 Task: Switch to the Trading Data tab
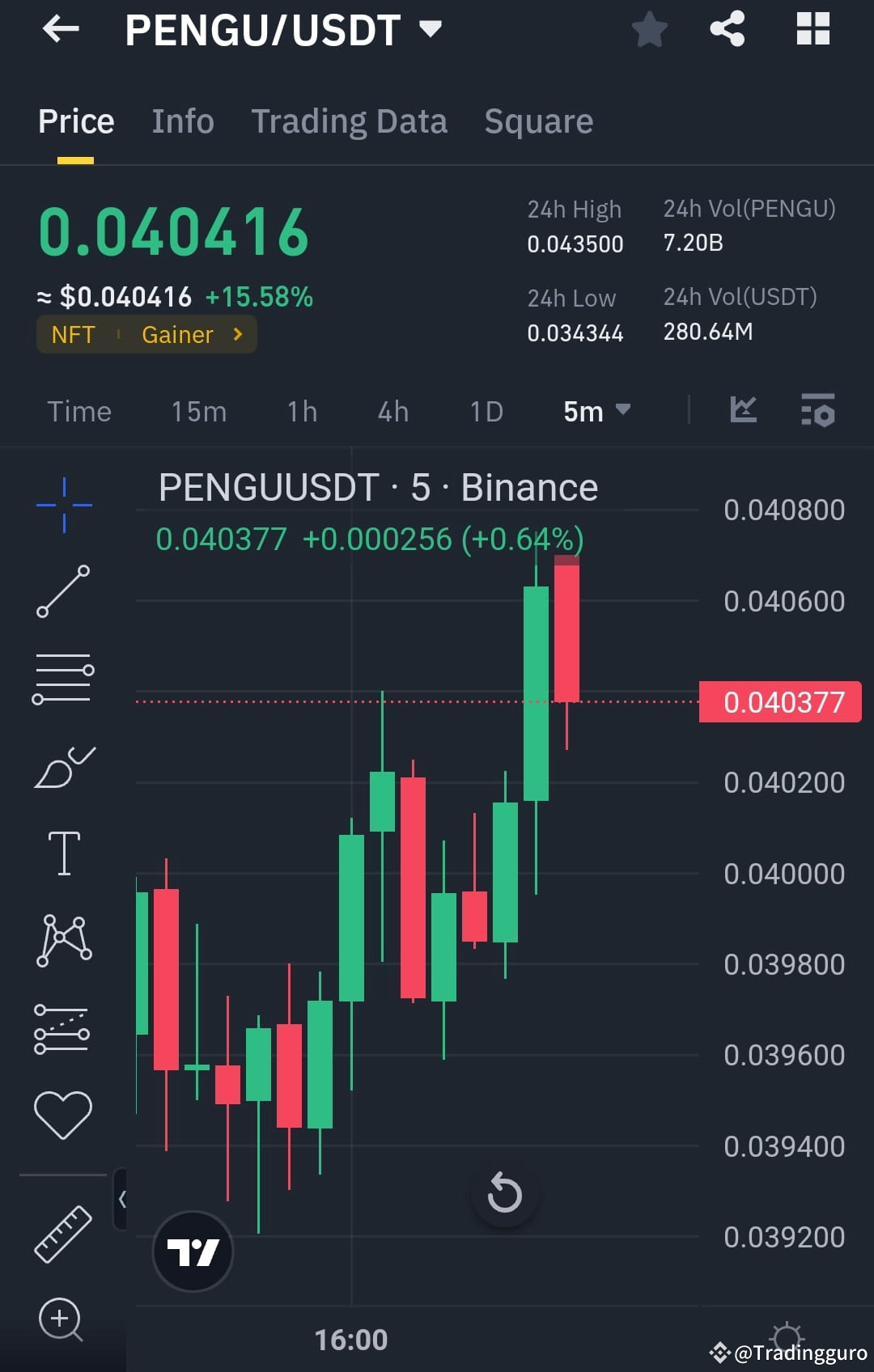tap(350, 121)
